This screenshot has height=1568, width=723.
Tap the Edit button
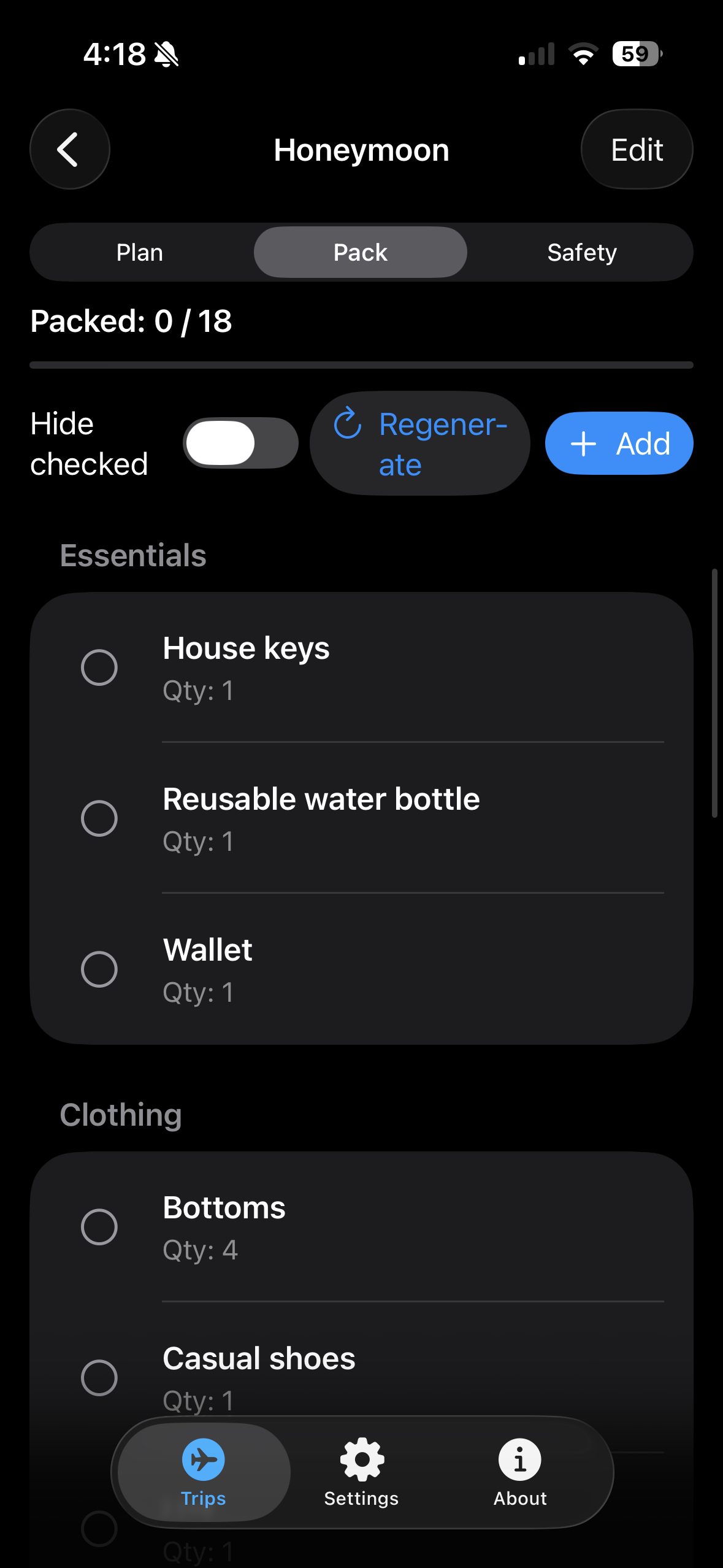pyautogui.click(x=637, y=148)
